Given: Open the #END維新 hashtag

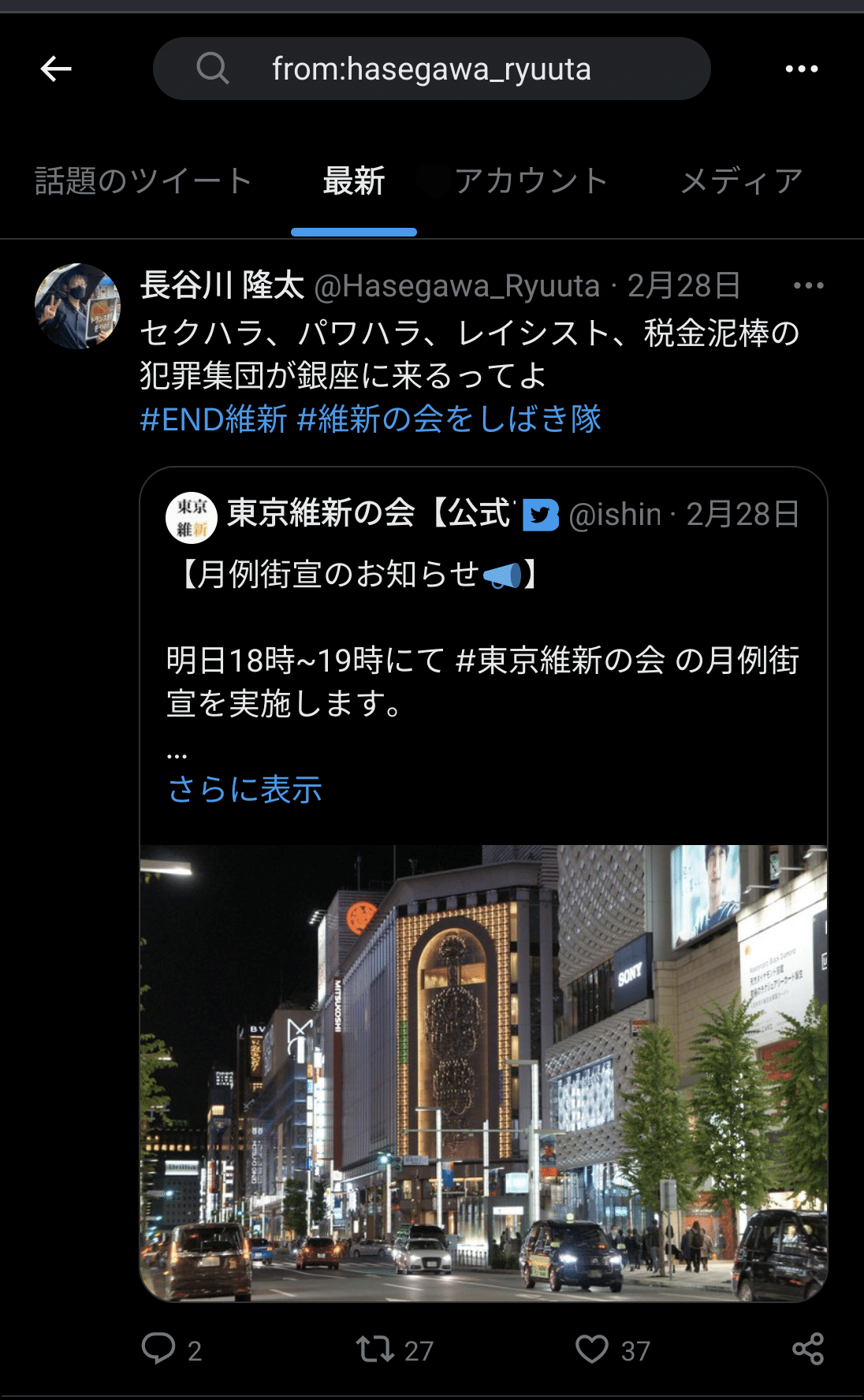Looking at the screenshot, I should coord(213,419).
